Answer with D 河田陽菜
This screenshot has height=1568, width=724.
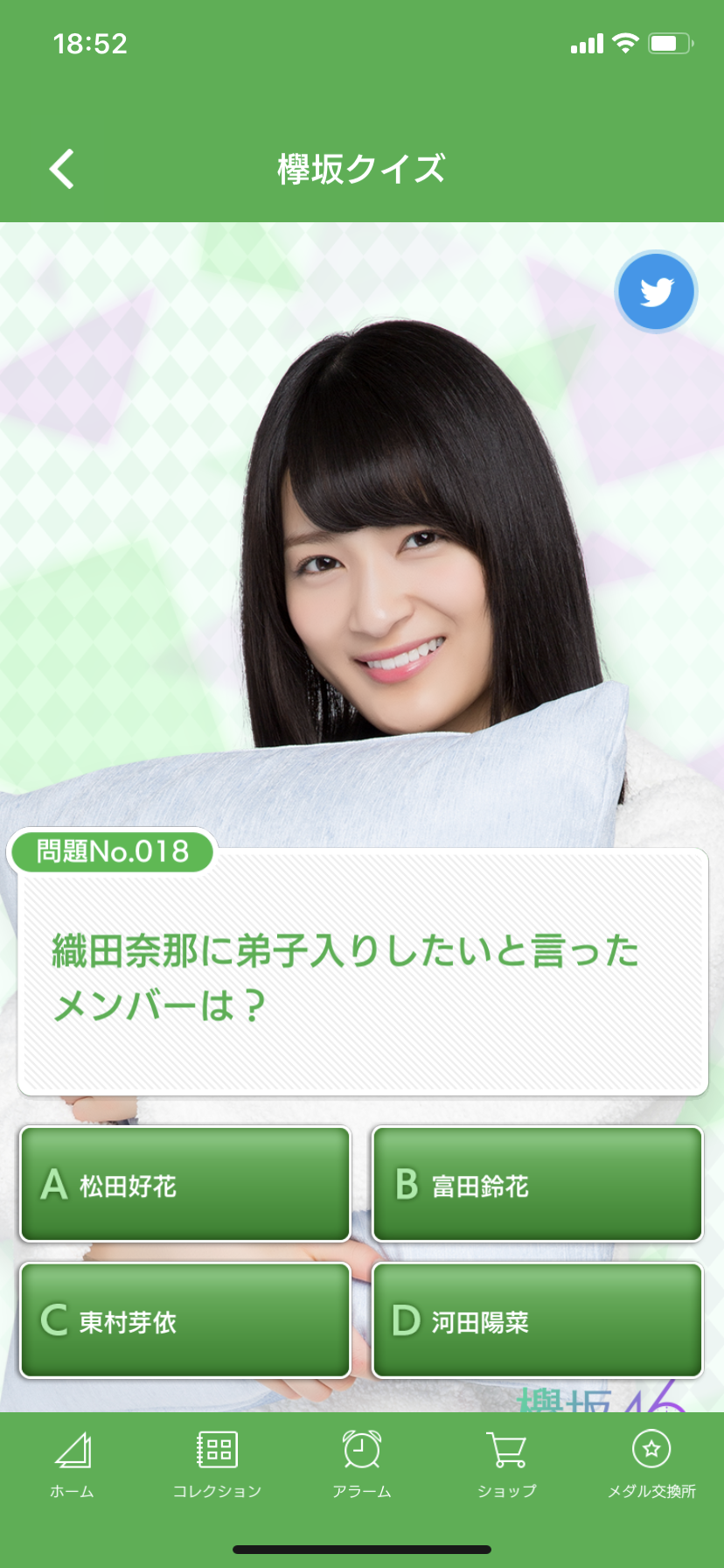click(x=537, y=1319)
